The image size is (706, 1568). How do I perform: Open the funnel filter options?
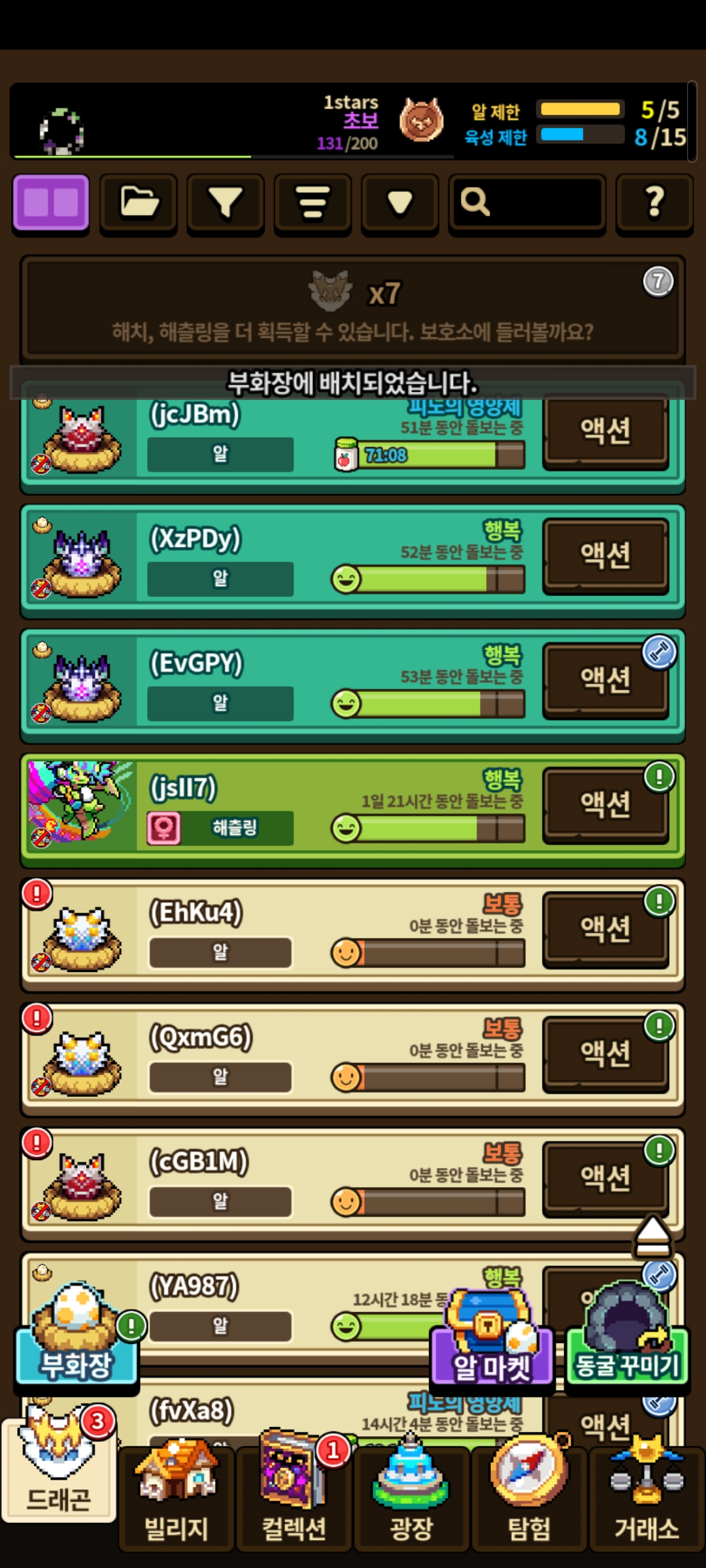[226, 203]
